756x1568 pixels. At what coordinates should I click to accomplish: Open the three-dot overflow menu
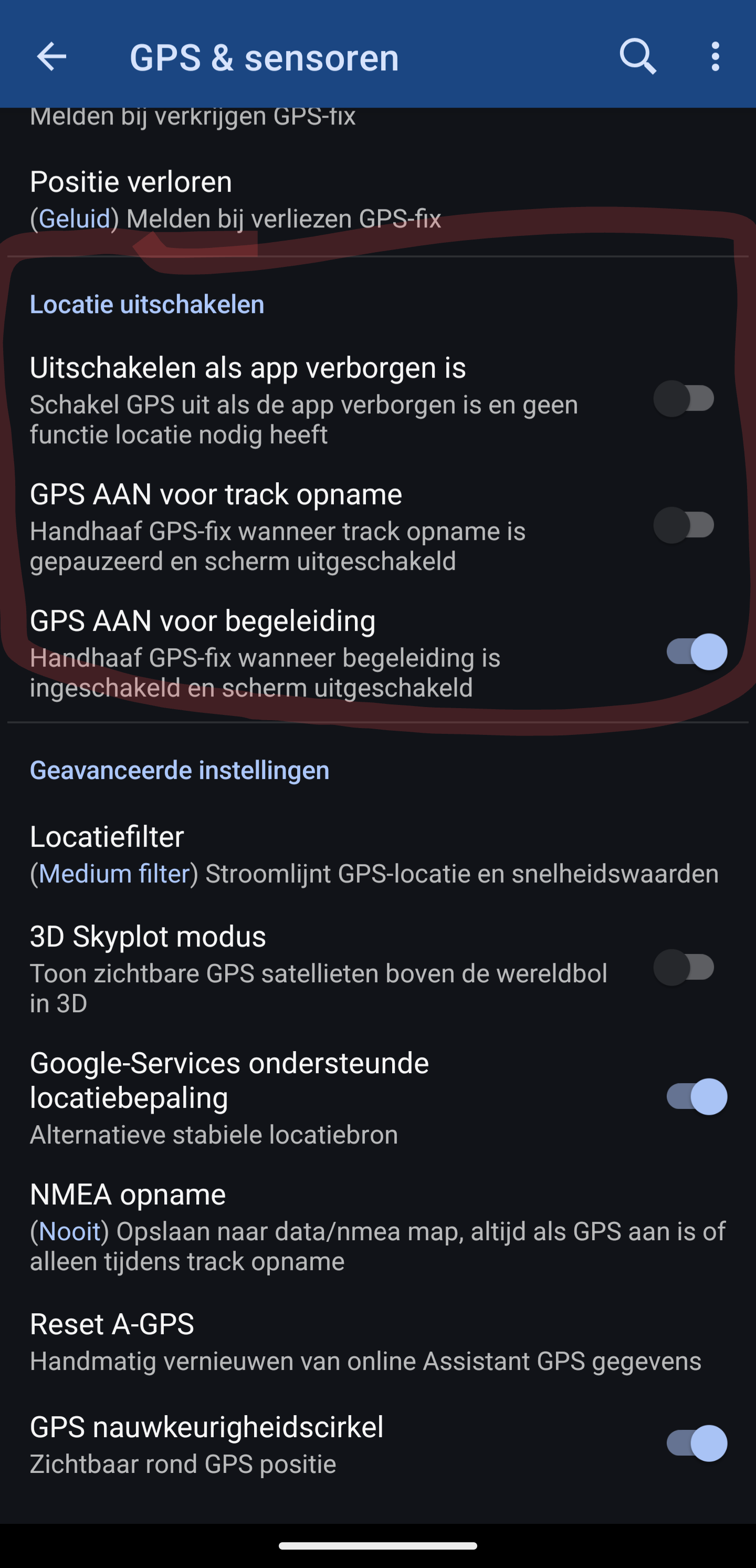click(715, 57)
